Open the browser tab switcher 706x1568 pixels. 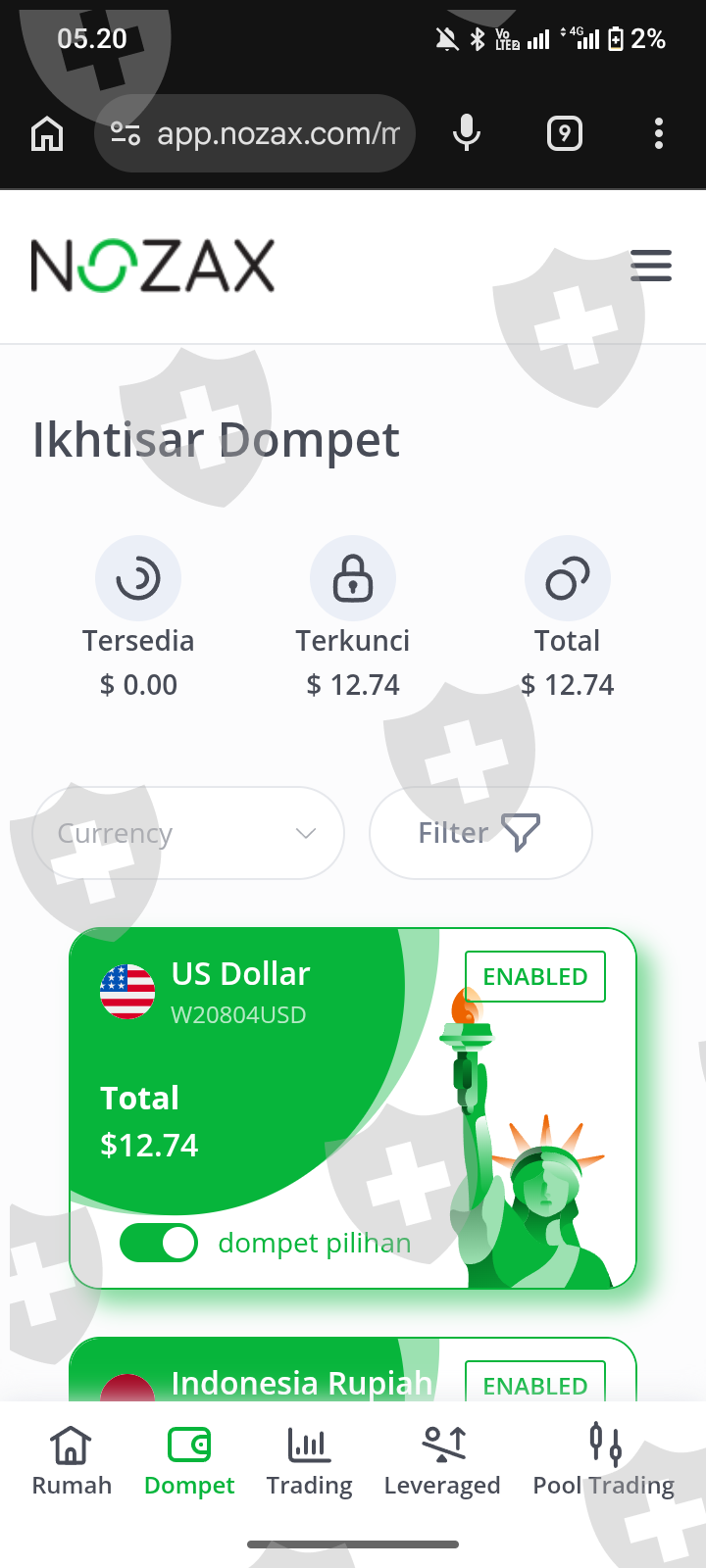coord(565,133)
